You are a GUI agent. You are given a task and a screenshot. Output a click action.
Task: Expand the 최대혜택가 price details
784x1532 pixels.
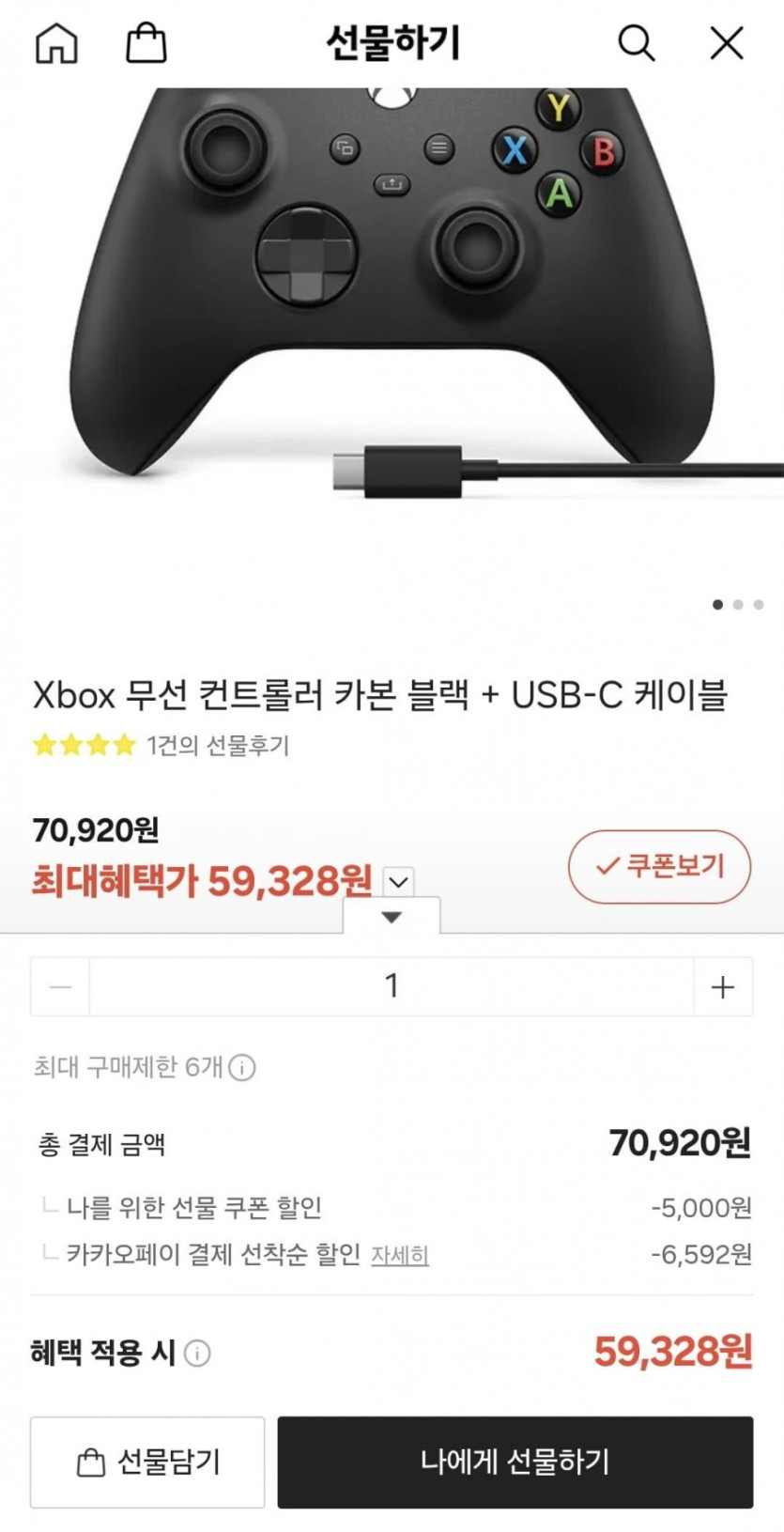(x=399, y=882)
